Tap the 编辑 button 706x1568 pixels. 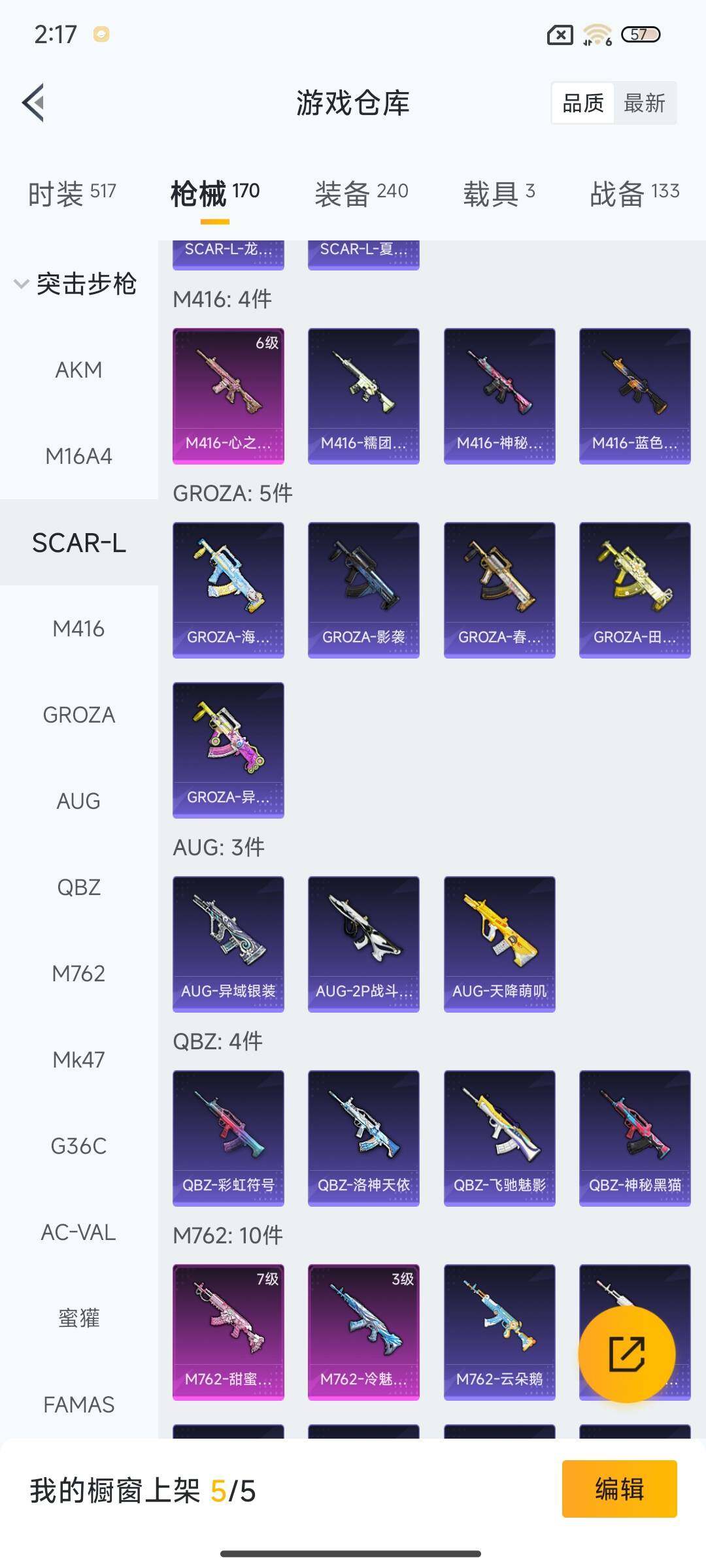(619, 1489)
